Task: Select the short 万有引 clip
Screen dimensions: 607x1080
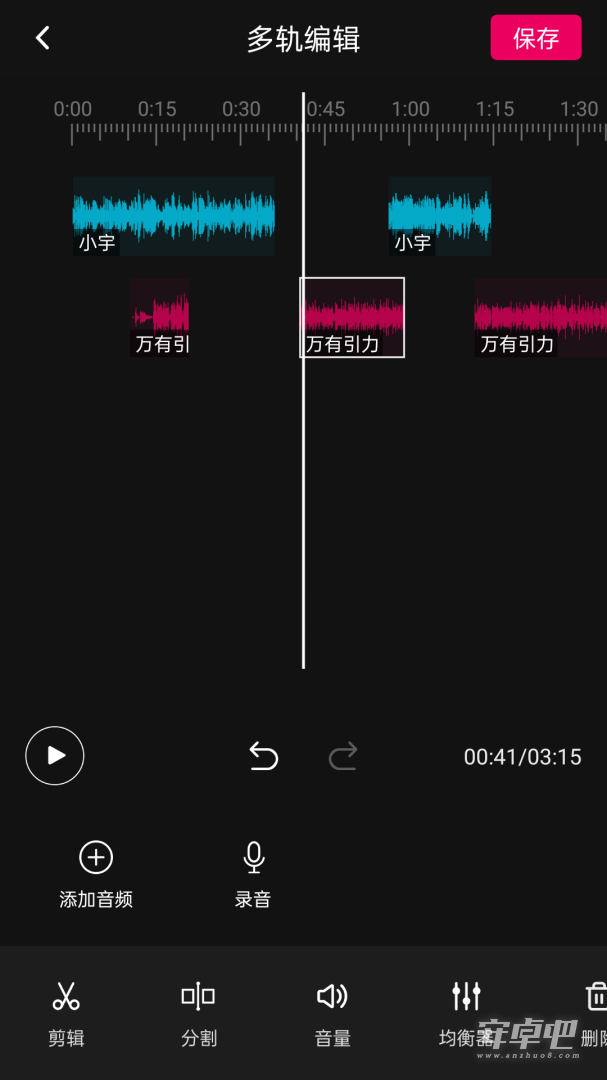Action: [x=160, y=318]
